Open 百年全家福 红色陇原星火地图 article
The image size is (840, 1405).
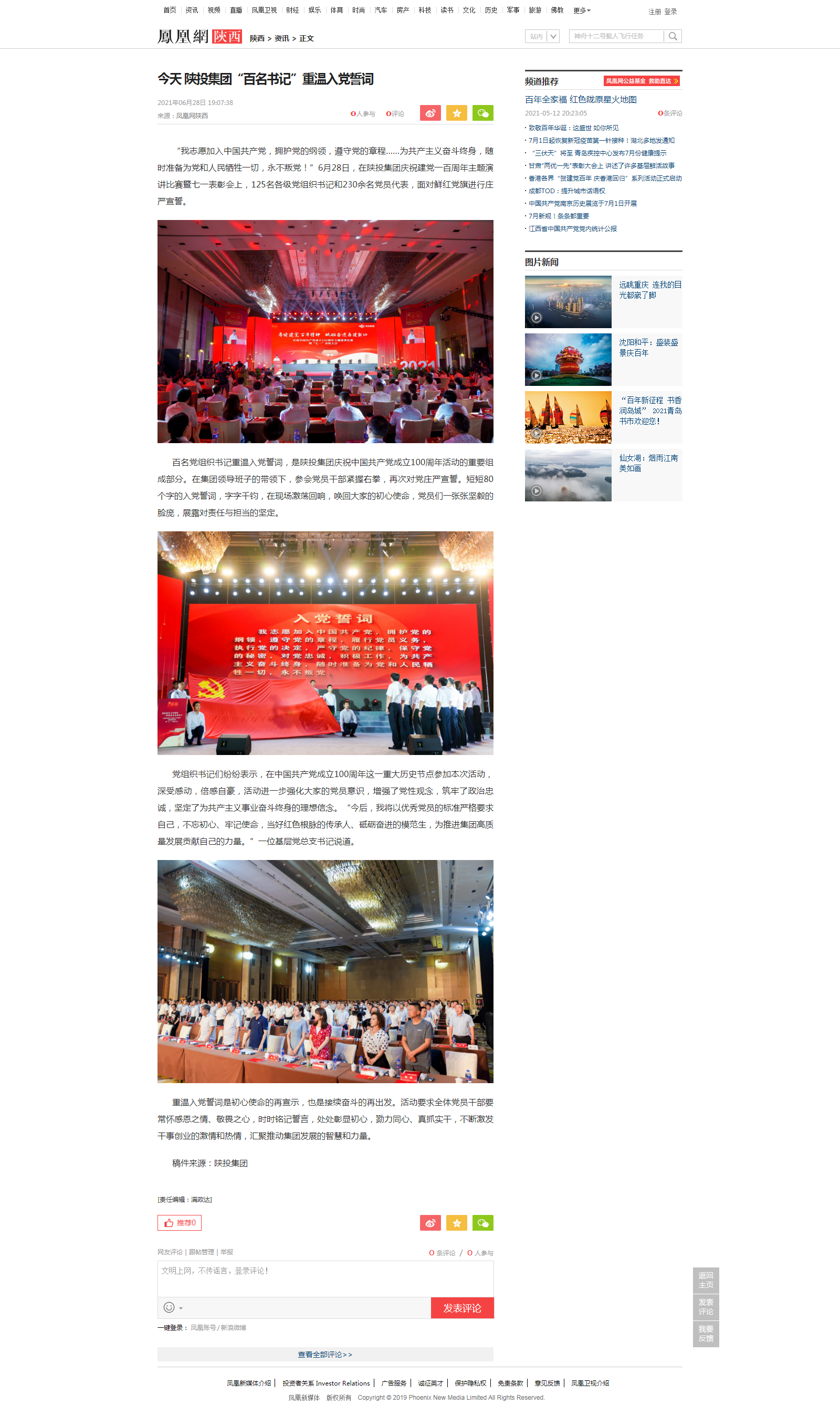580,100
